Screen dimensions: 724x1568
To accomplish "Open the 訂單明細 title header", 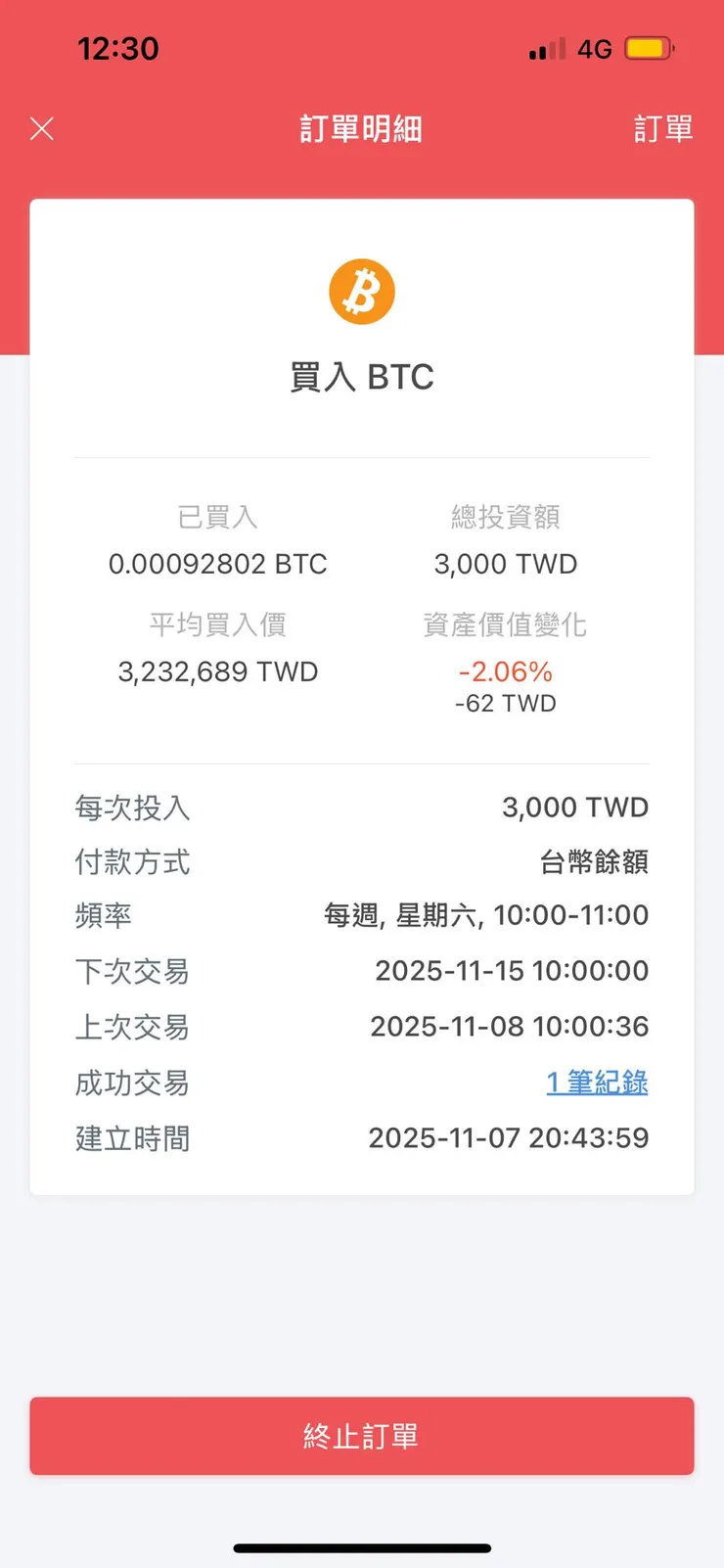I will click(362, 128).
